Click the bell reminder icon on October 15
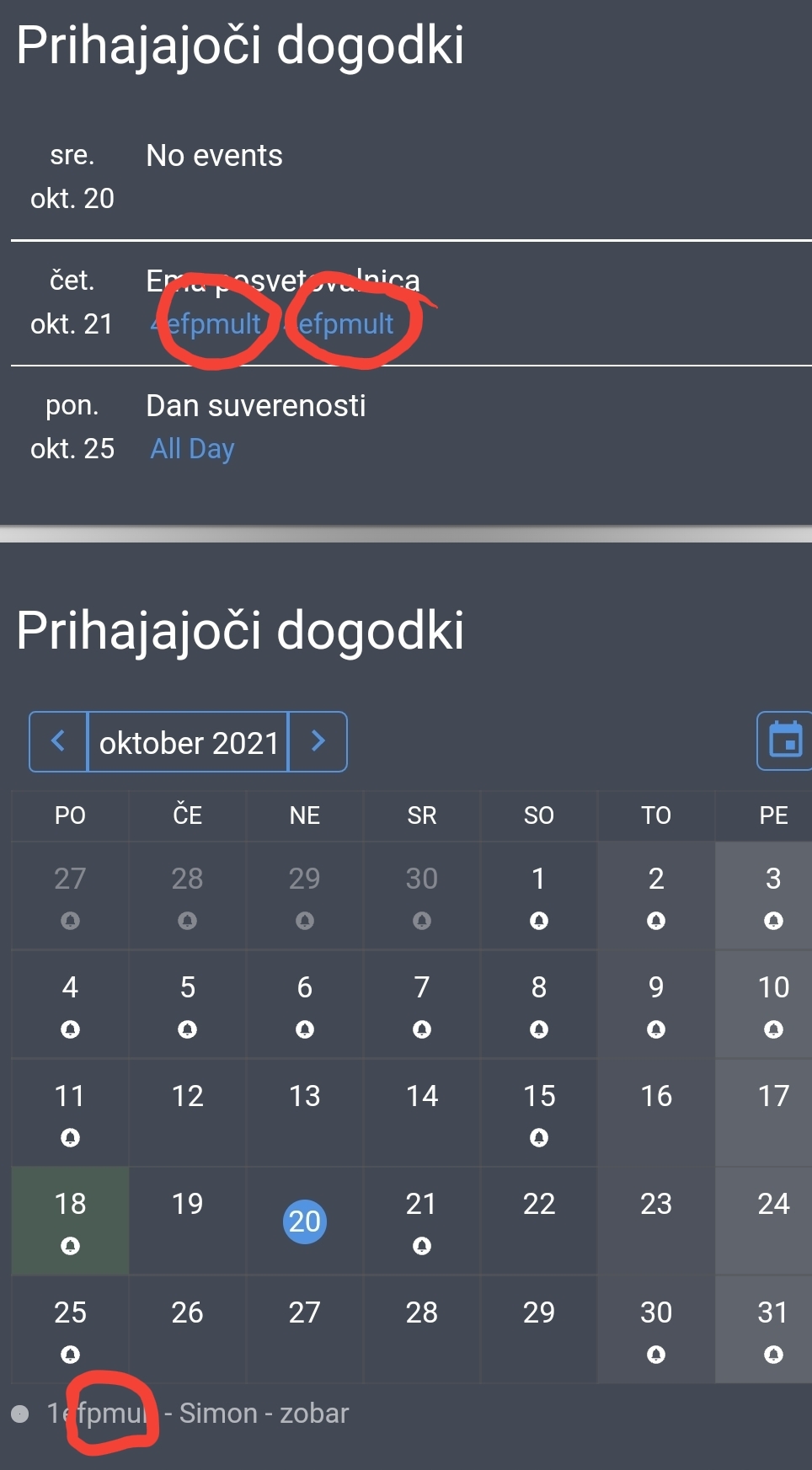812x1470 pixels. pyautogui.click(x=539, y=1138)
